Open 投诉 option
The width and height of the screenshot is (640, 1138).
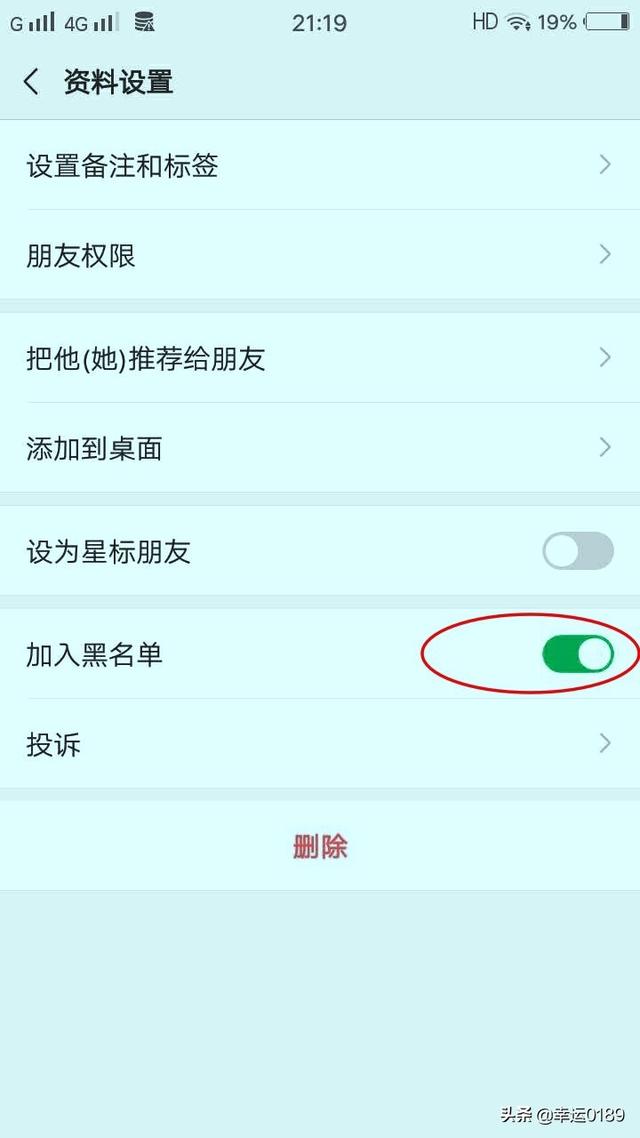tap(320, 744)
